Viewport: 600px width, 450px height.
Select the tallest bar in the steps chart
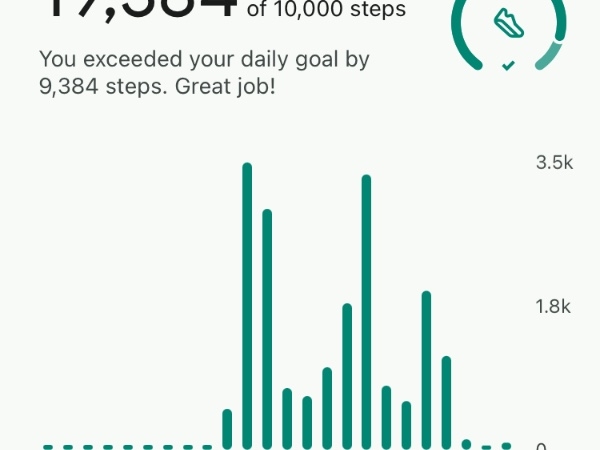[x=247, y=305]
